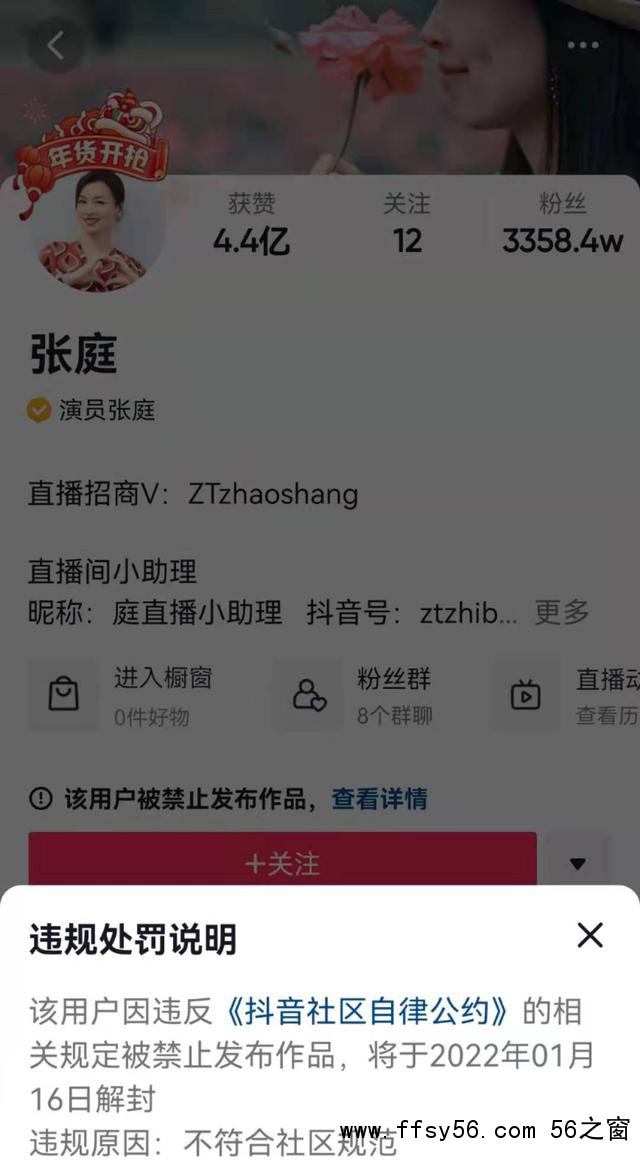Screen dimensions: 640x1175
Task: Go back using the top arrow
Action: coord(55,45)
